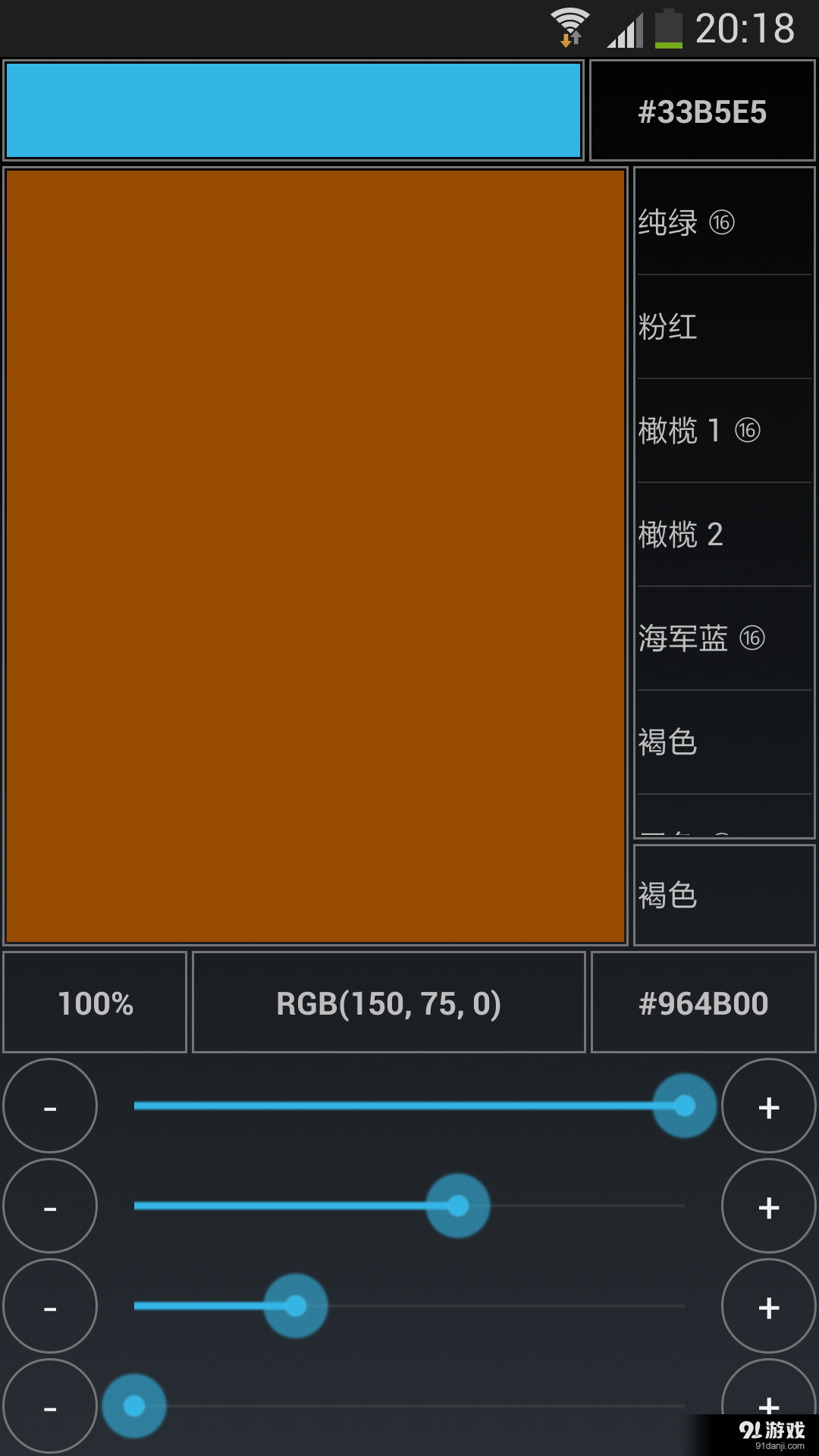The height and width of the screenshot is (1456, 819).
Task: Click the handle of the second slider
Action: click(x=457, y=1206)
